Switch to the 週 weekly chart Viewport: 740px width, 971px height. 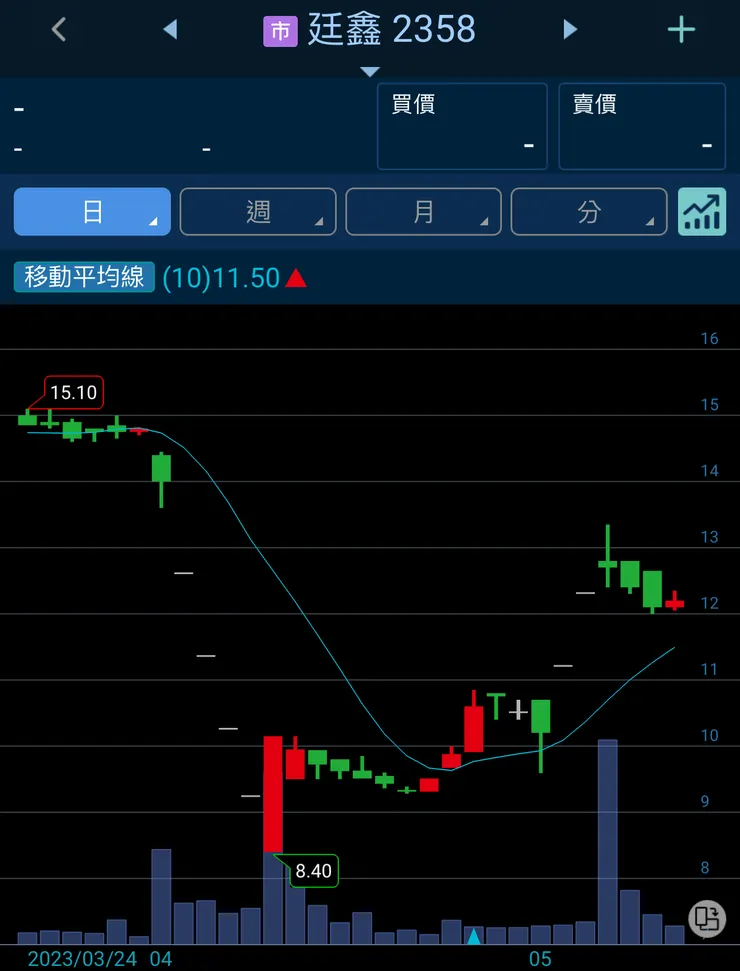coord(258,212)
